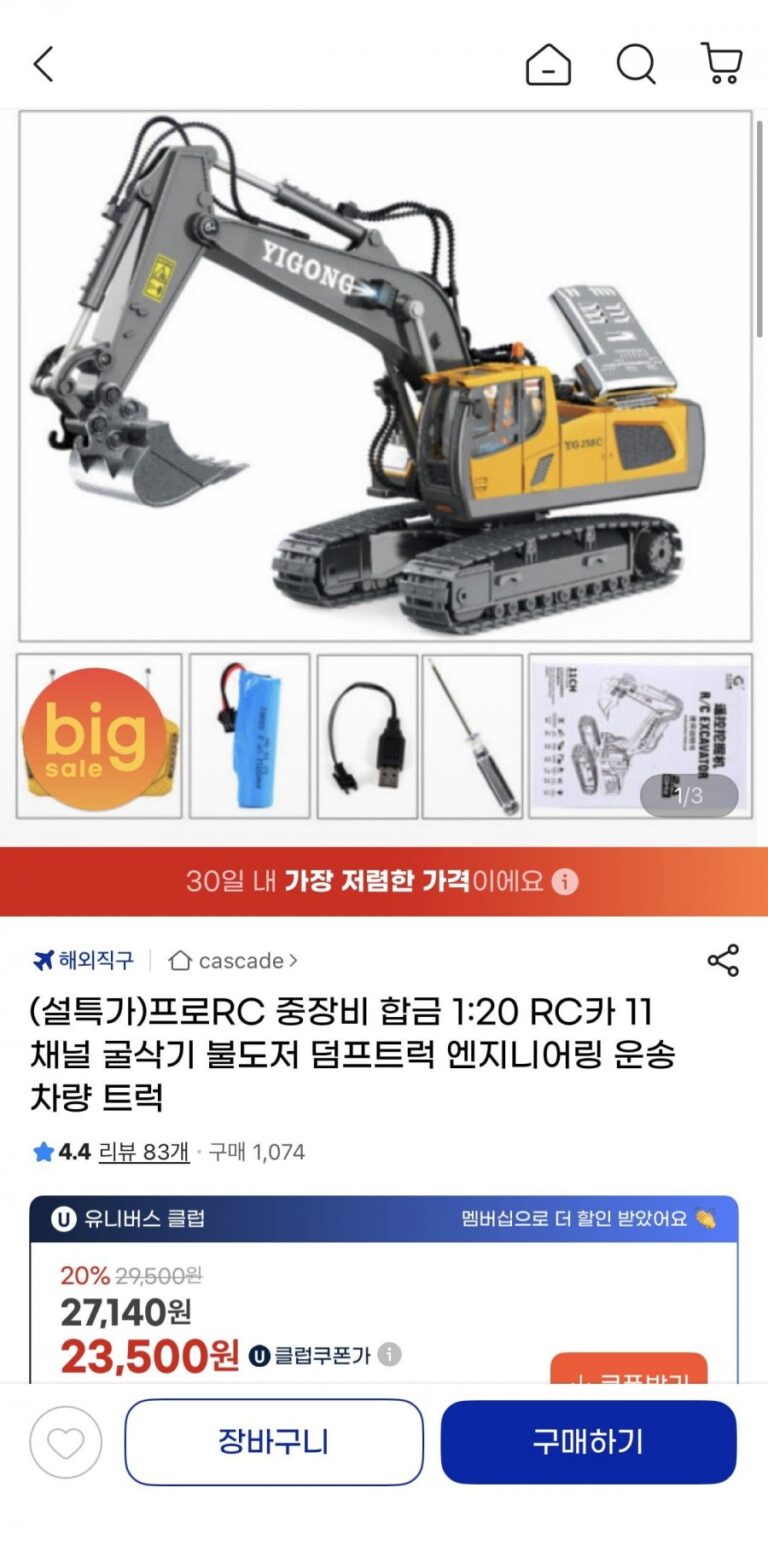Go back to the previous page
Image resolution: width=768 pixels, height=1563 pixels.
[43, 65]
